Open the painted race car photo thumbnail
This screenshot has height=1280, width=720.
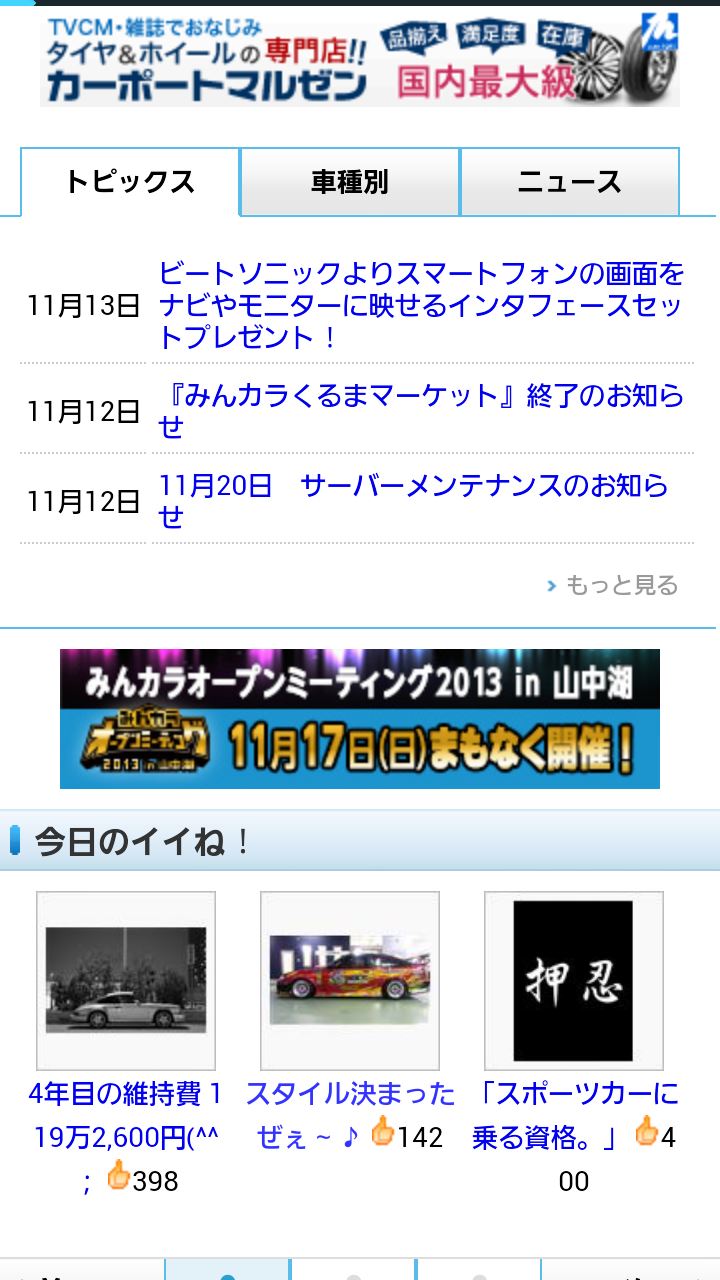(x=350, y=981)
